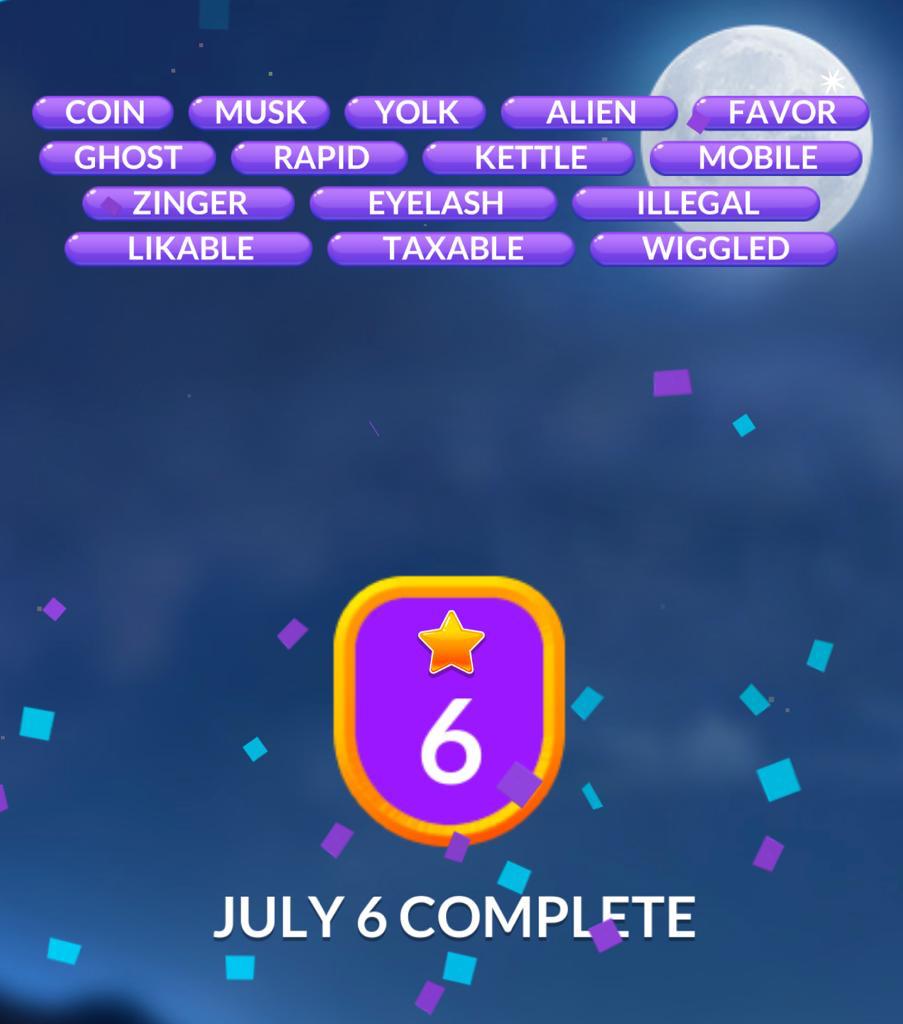Tap the COIN word chip
Screen dimensions: 903x1024
tap(103, 112)
